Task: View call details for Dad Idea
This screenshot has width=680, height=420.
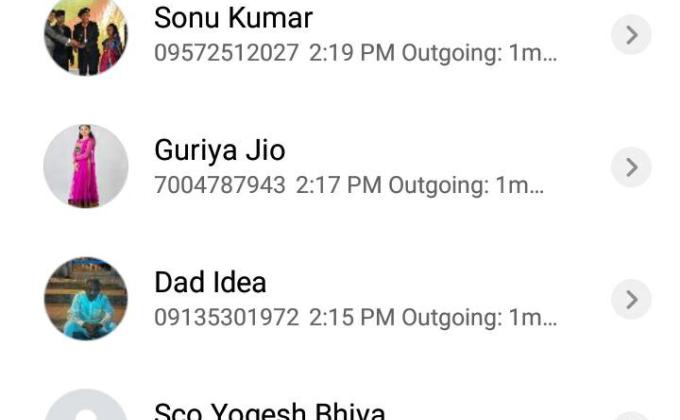Action: coord(631,299)
